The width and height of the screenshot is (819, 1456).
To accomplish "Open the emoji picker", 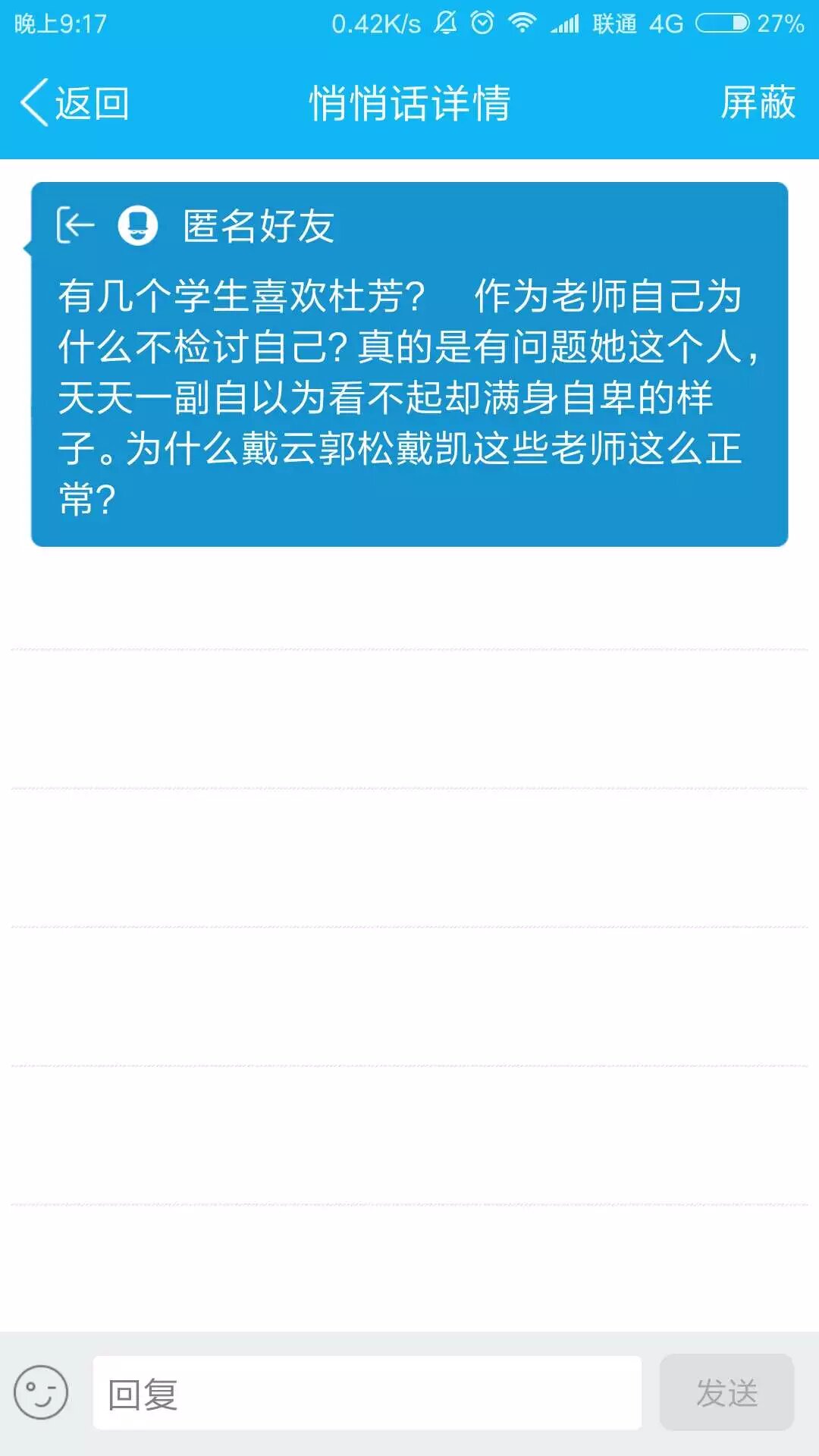I will 41,1392.
